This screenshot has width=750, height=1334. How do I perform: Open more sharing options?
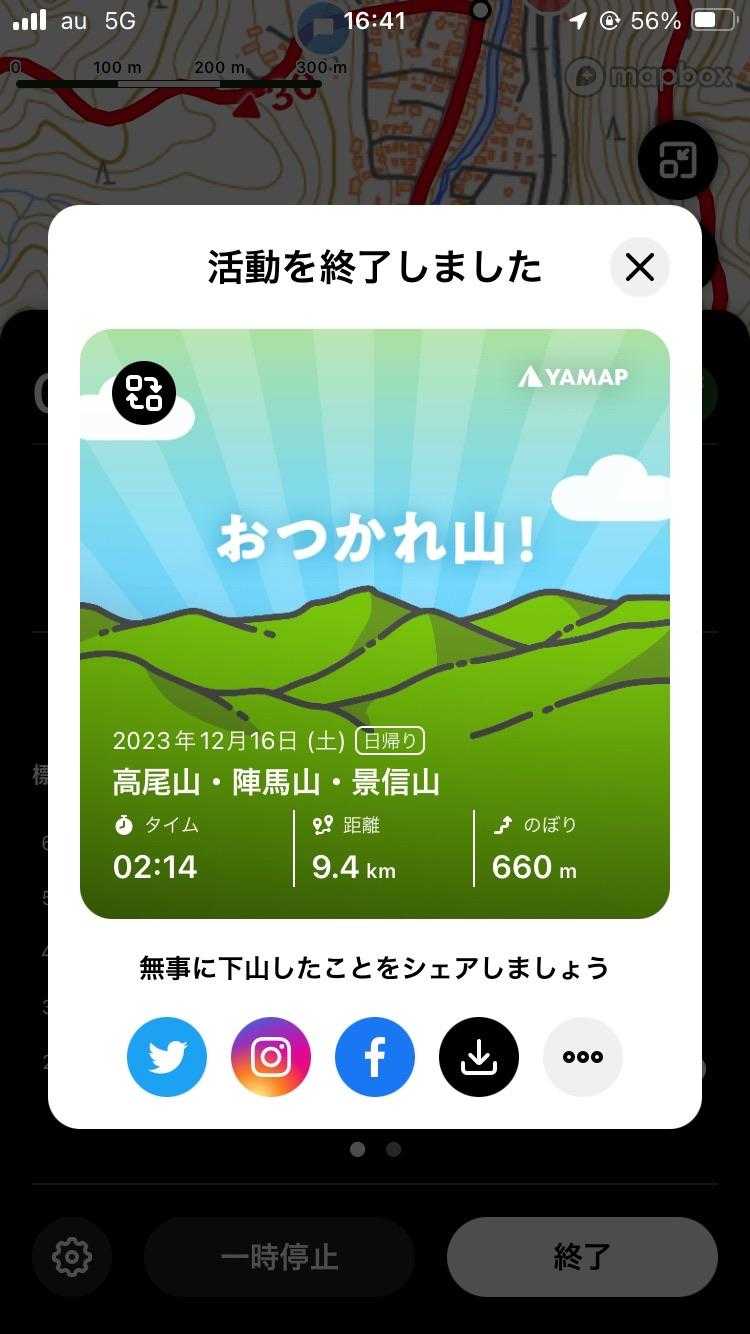point(583,1057)
